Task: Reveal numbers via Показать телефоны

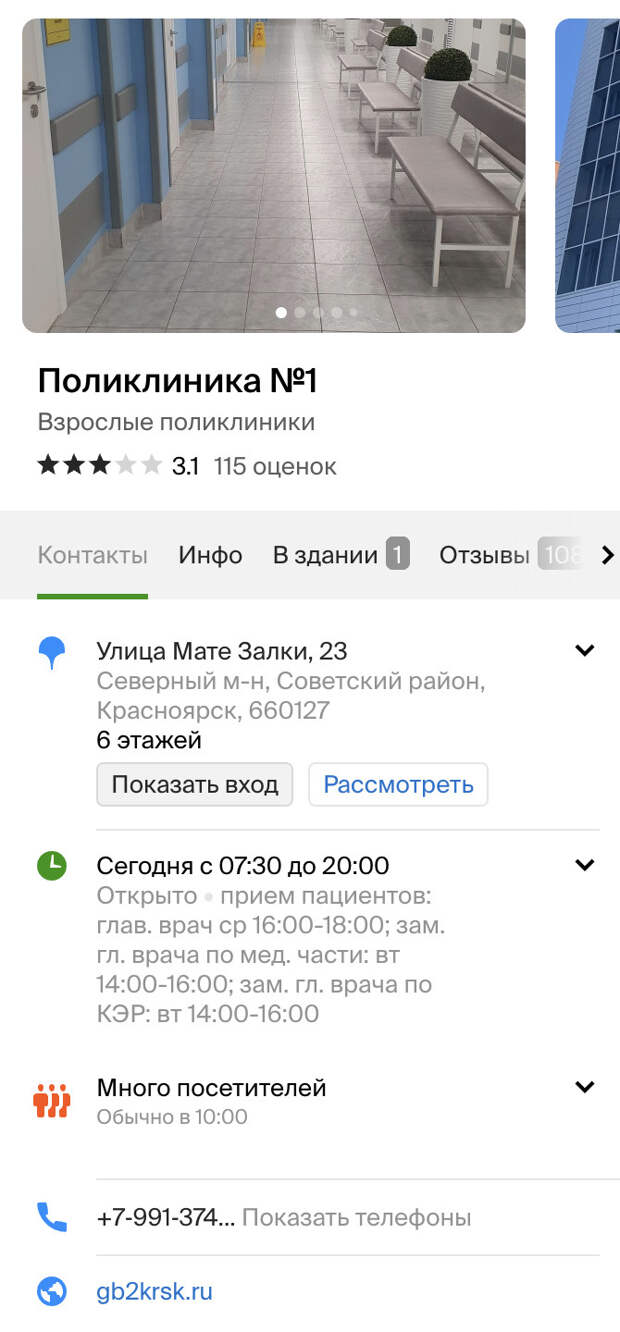Action: pos(356,1217)
